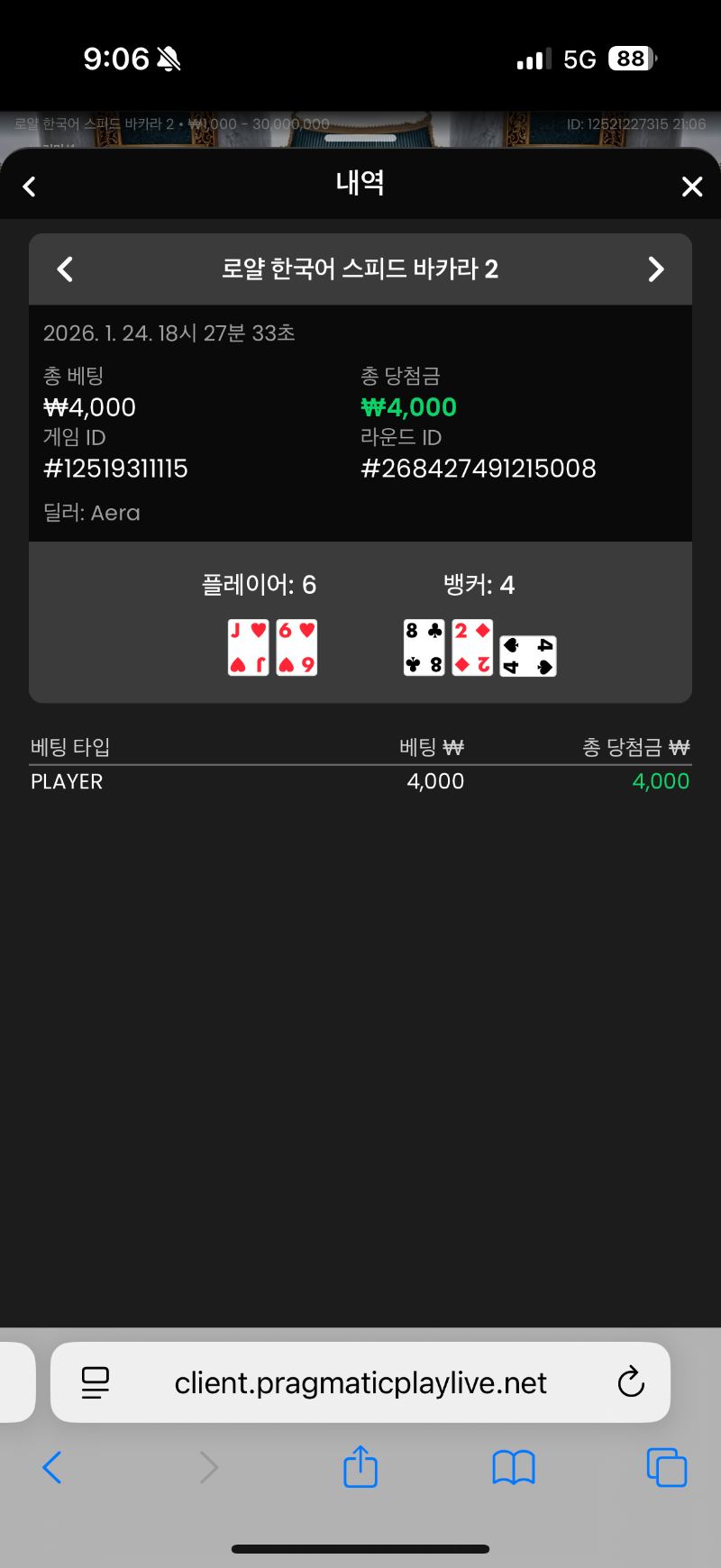Reload the current web page
Image resolution: width=721 pixels, height=1568 pixels.
click(631, 1382)
